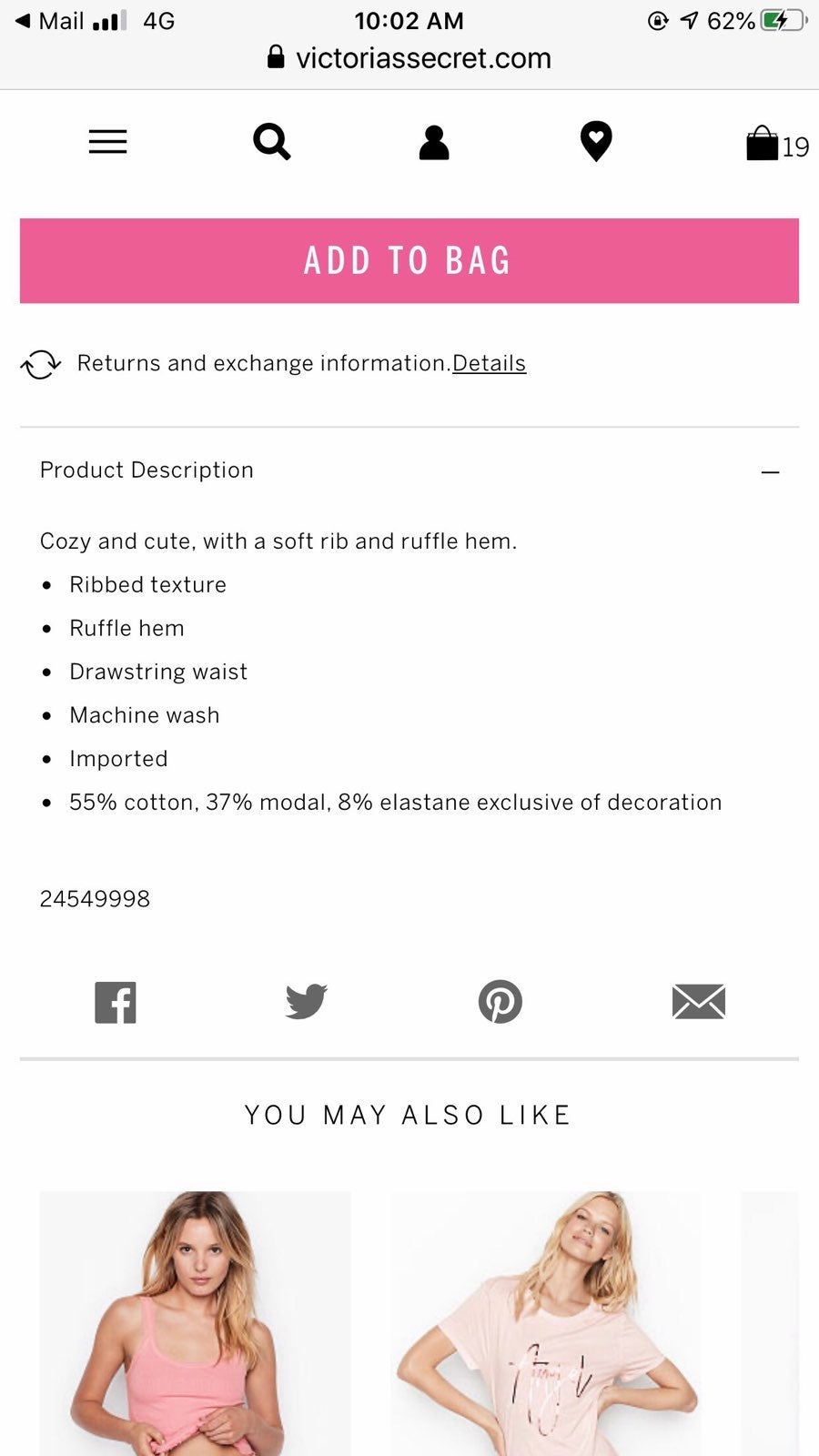Share the product on Twitter
Viewport: 819px width, 1456px height.
click(306, 1001)
